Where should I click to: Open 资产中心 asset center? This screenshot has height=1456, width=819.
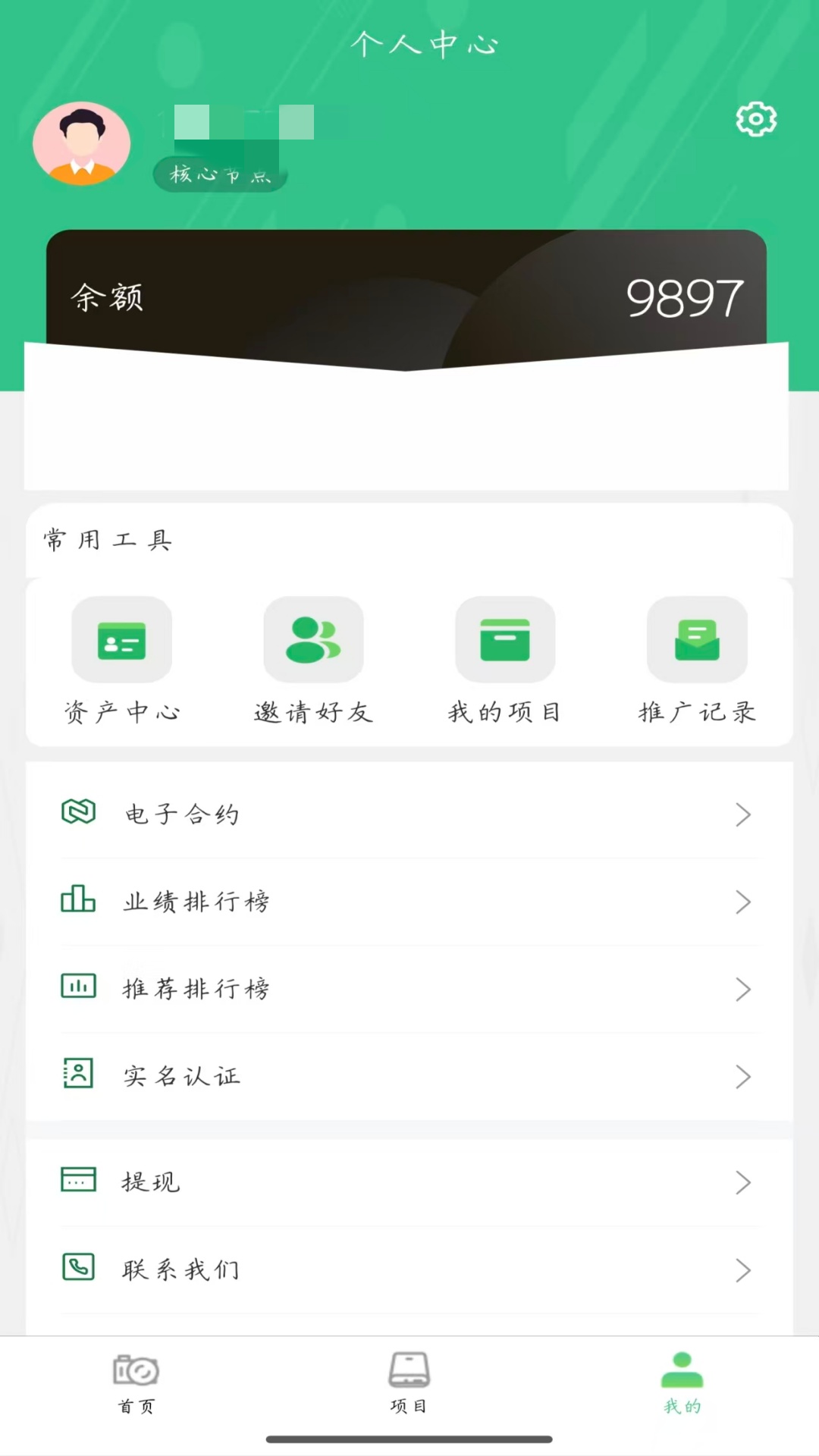(121, 661)
